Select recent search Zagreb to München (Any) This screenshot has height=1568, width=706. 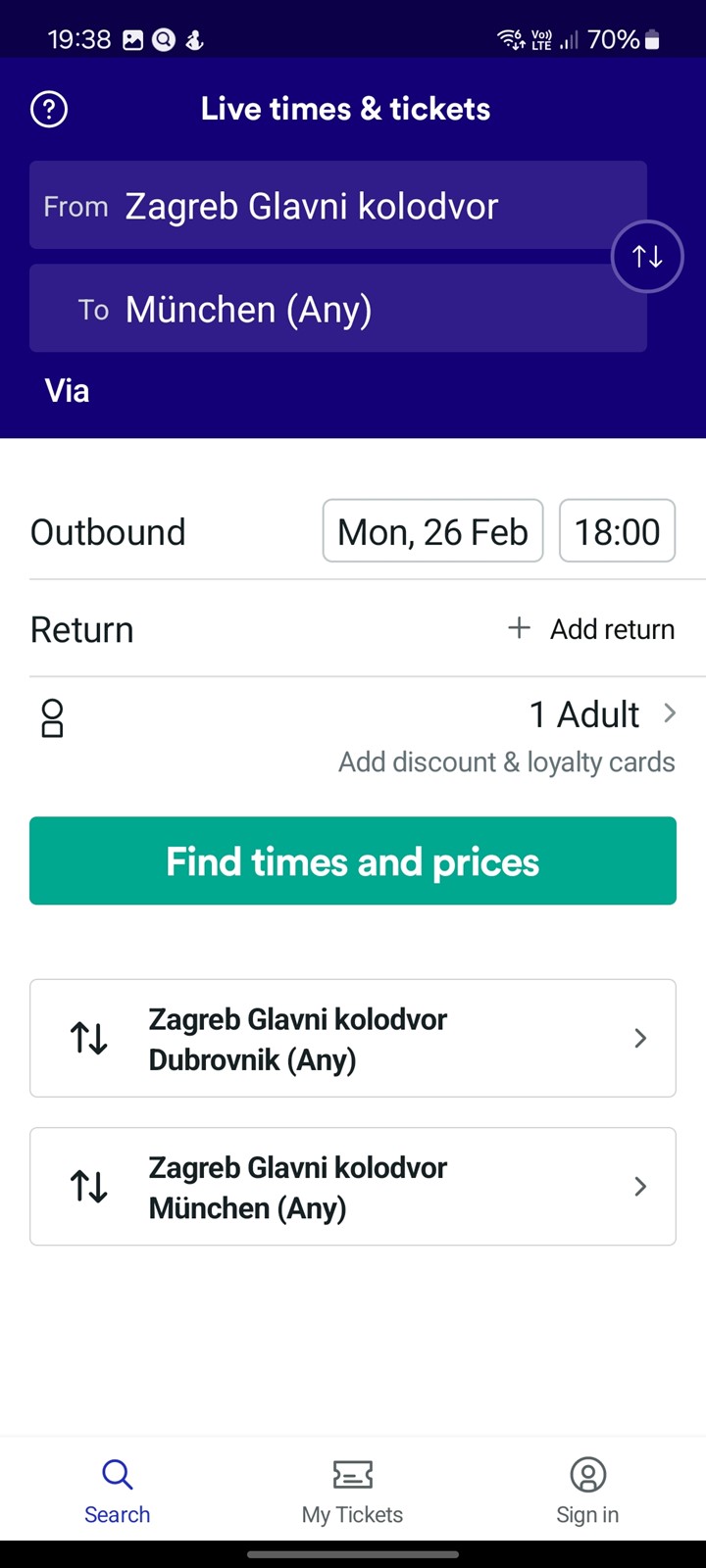(353, 1187)
